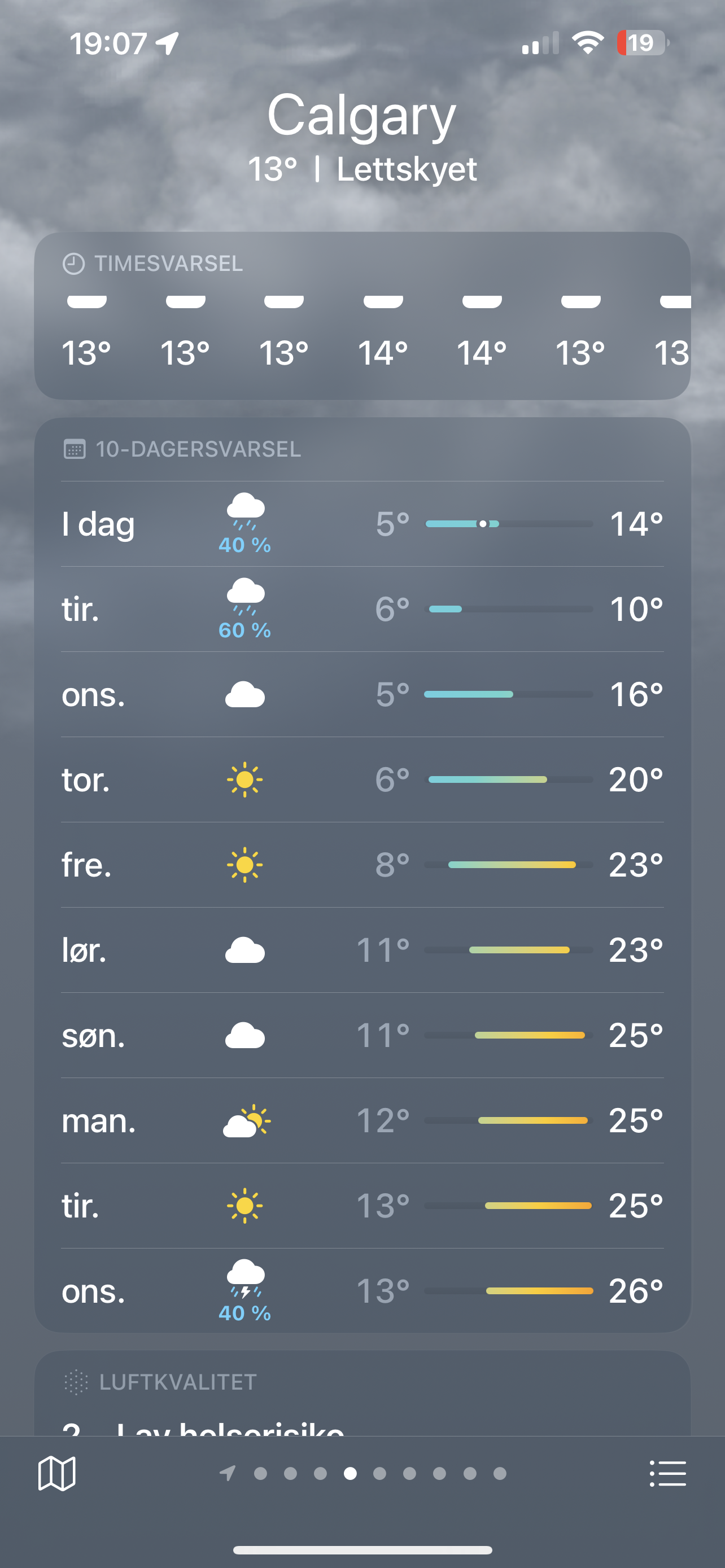Open Thursday's forecast (tor. 20°)

[x=362, y=779]
